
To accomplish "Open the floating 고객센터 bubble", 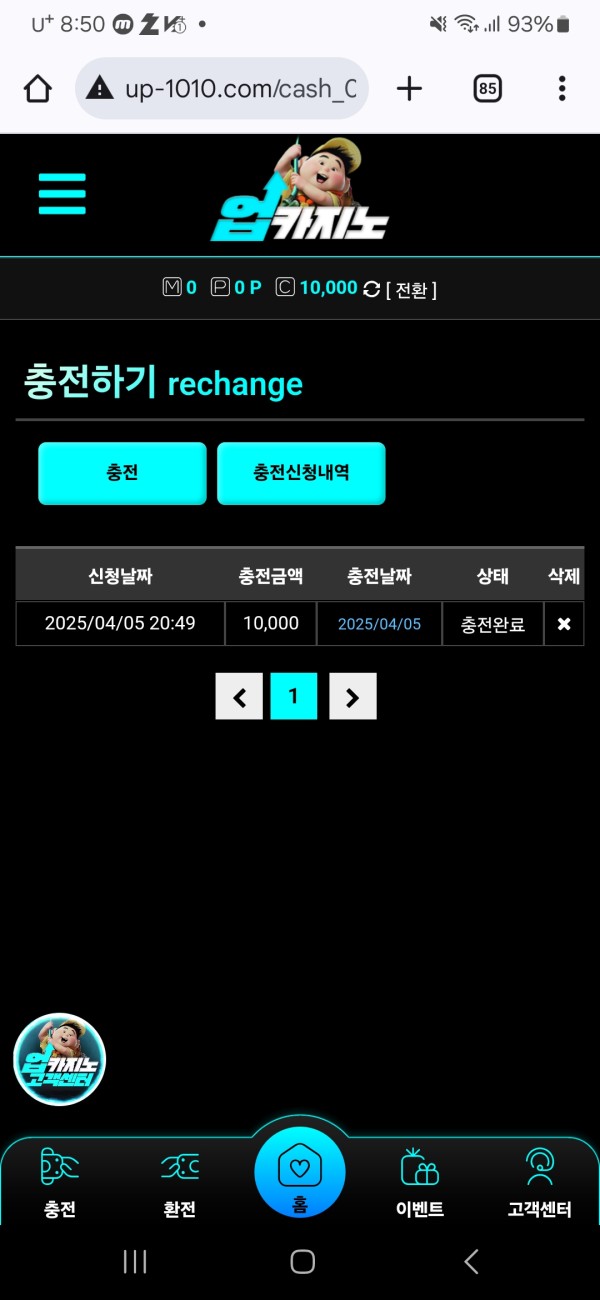I will (x=60, y=1060).
